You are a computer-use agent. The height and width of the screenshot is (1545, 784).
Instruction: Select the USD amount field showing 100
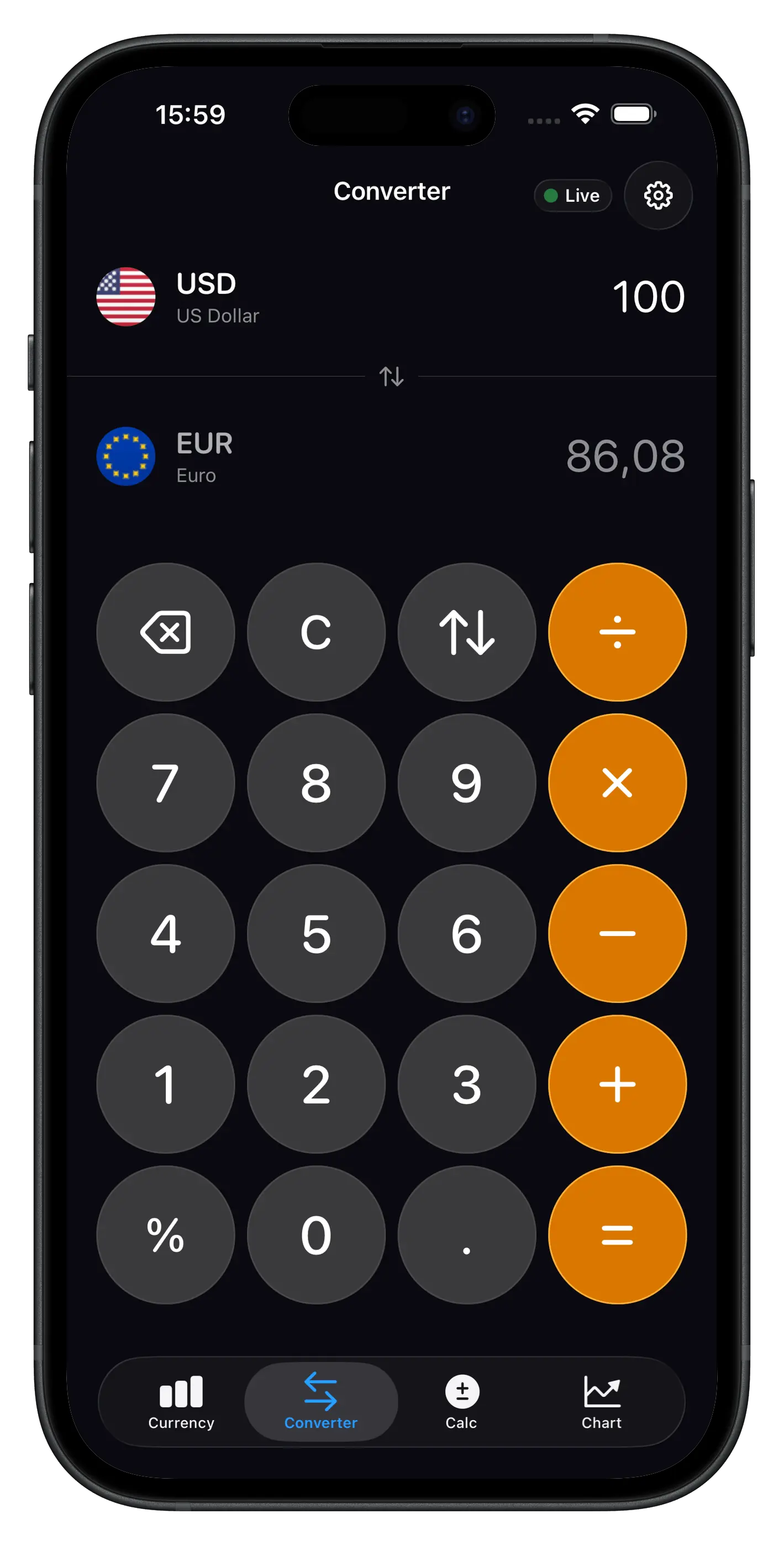pyautogui.click(x=649, y=296)
